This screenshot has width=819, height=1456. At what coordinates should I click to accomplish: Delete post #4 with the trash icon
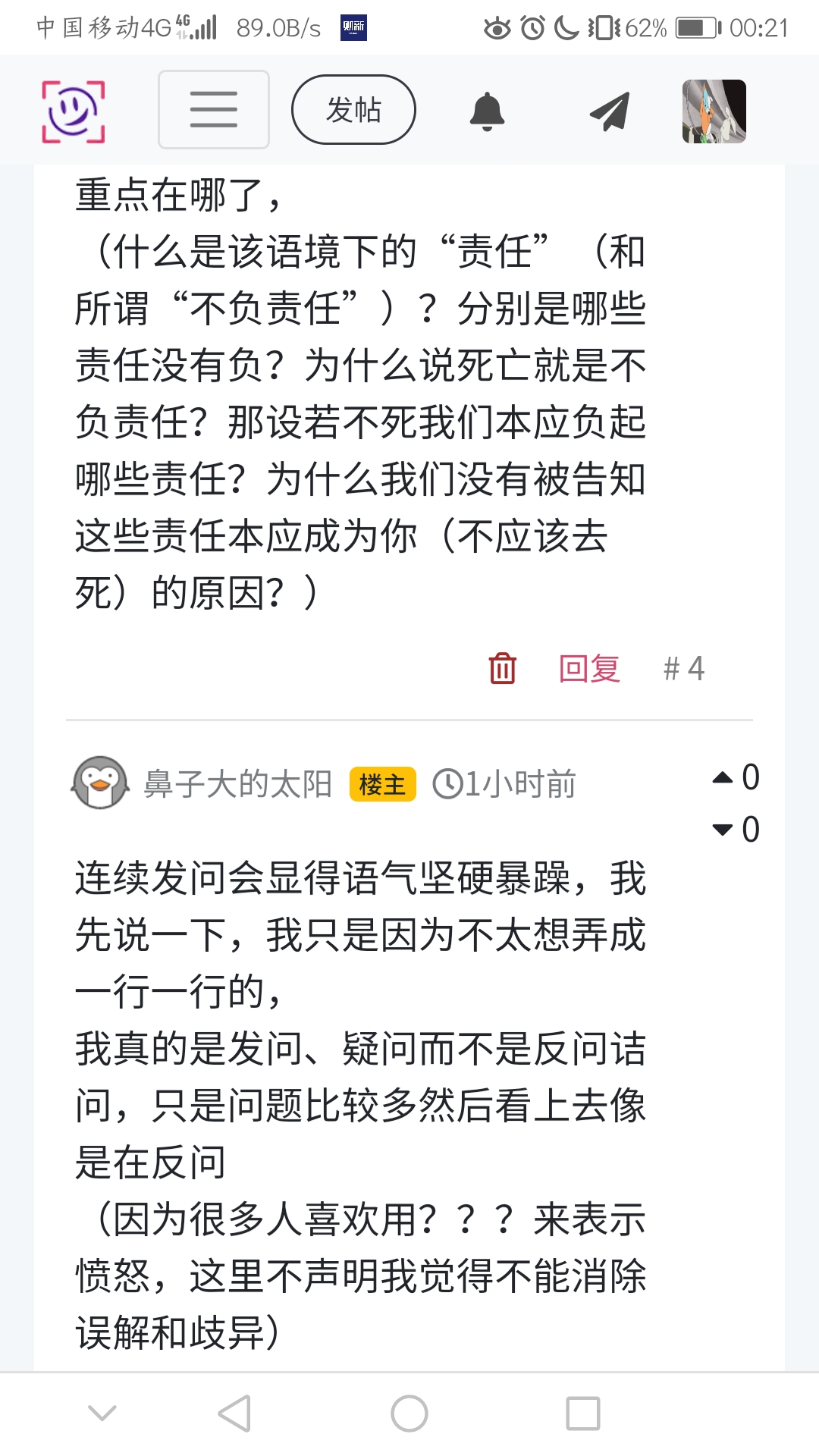pyautogui.click(x=502, y=668)
